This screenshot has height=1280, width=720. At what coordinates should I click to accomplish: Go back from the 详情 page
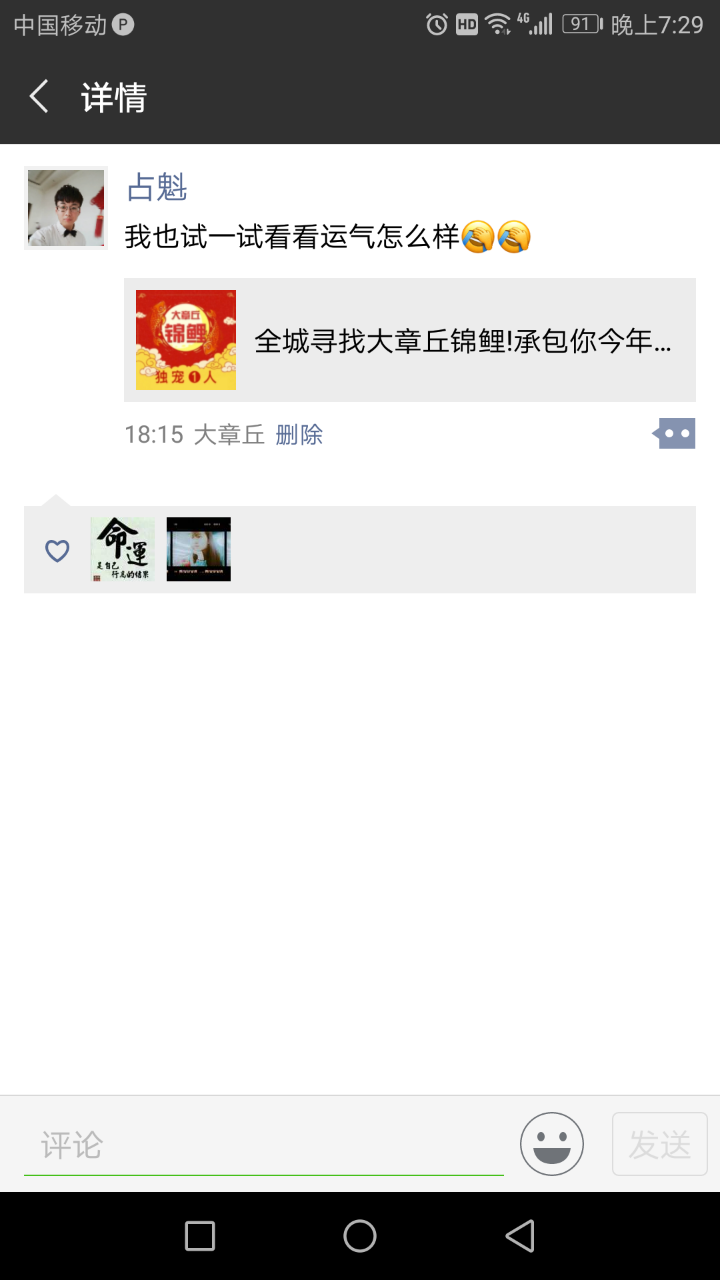tap(40, 97)
